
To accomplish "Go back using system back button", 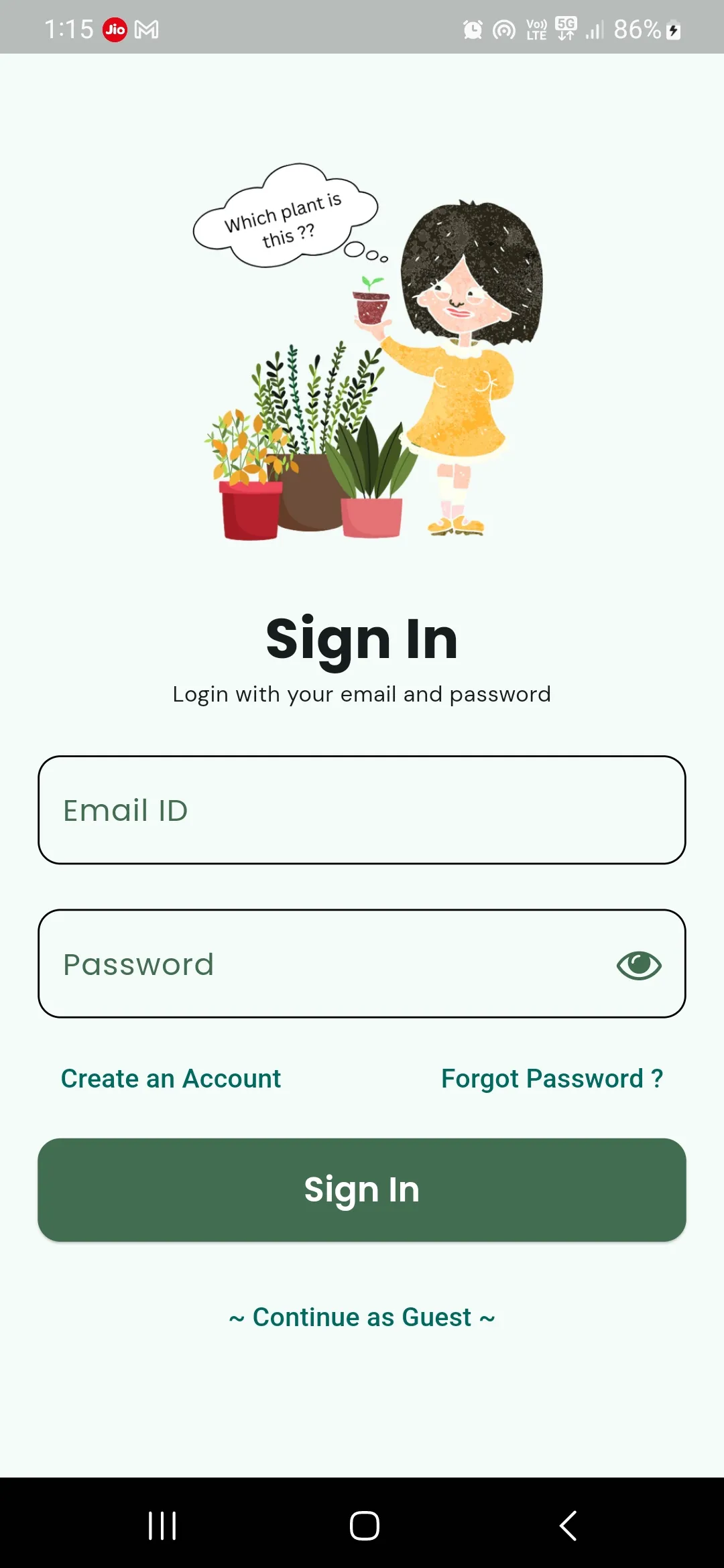I will point(568,1526).
